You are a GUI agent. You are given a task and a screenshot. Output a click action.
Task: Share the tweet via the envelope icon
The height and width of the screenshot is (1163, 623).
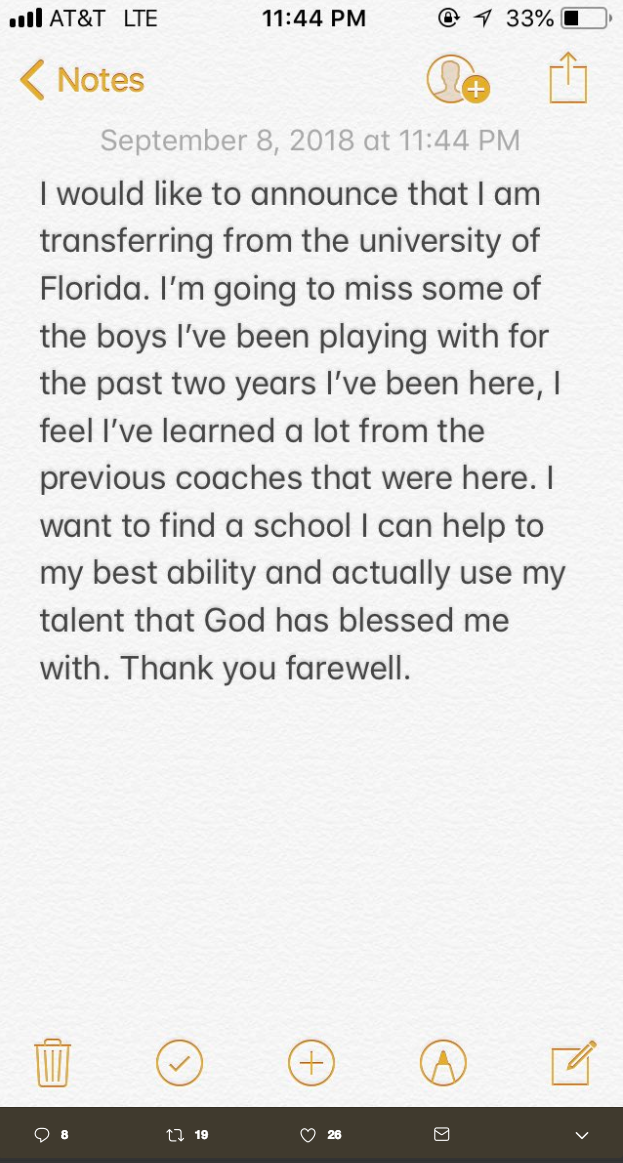441,1134
